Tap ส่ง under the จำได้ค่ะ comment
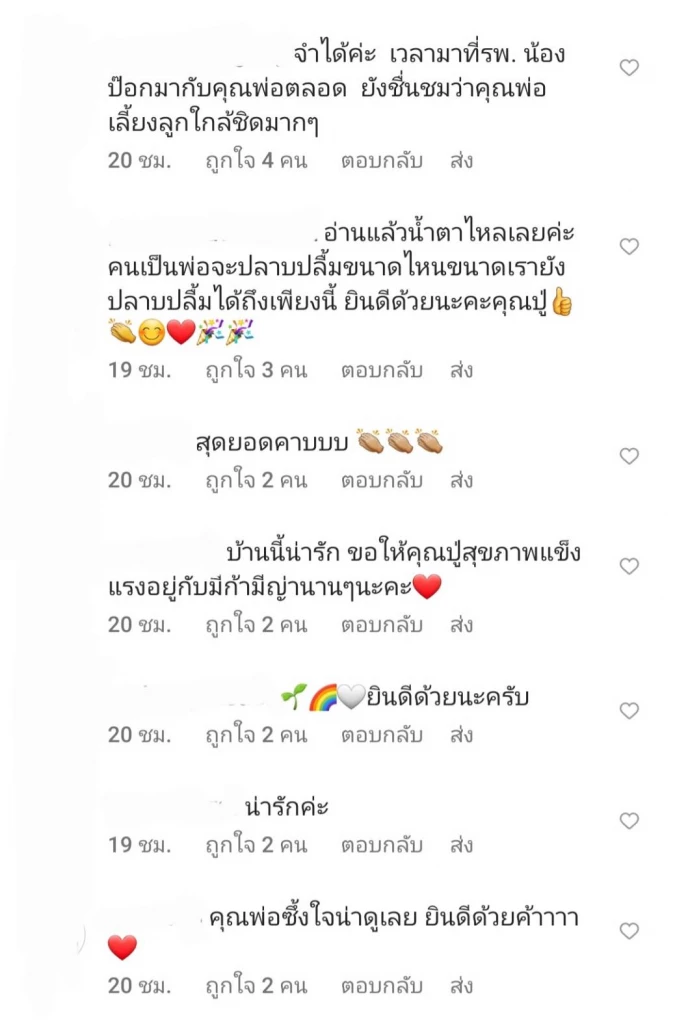 click(x=461, y=160)
